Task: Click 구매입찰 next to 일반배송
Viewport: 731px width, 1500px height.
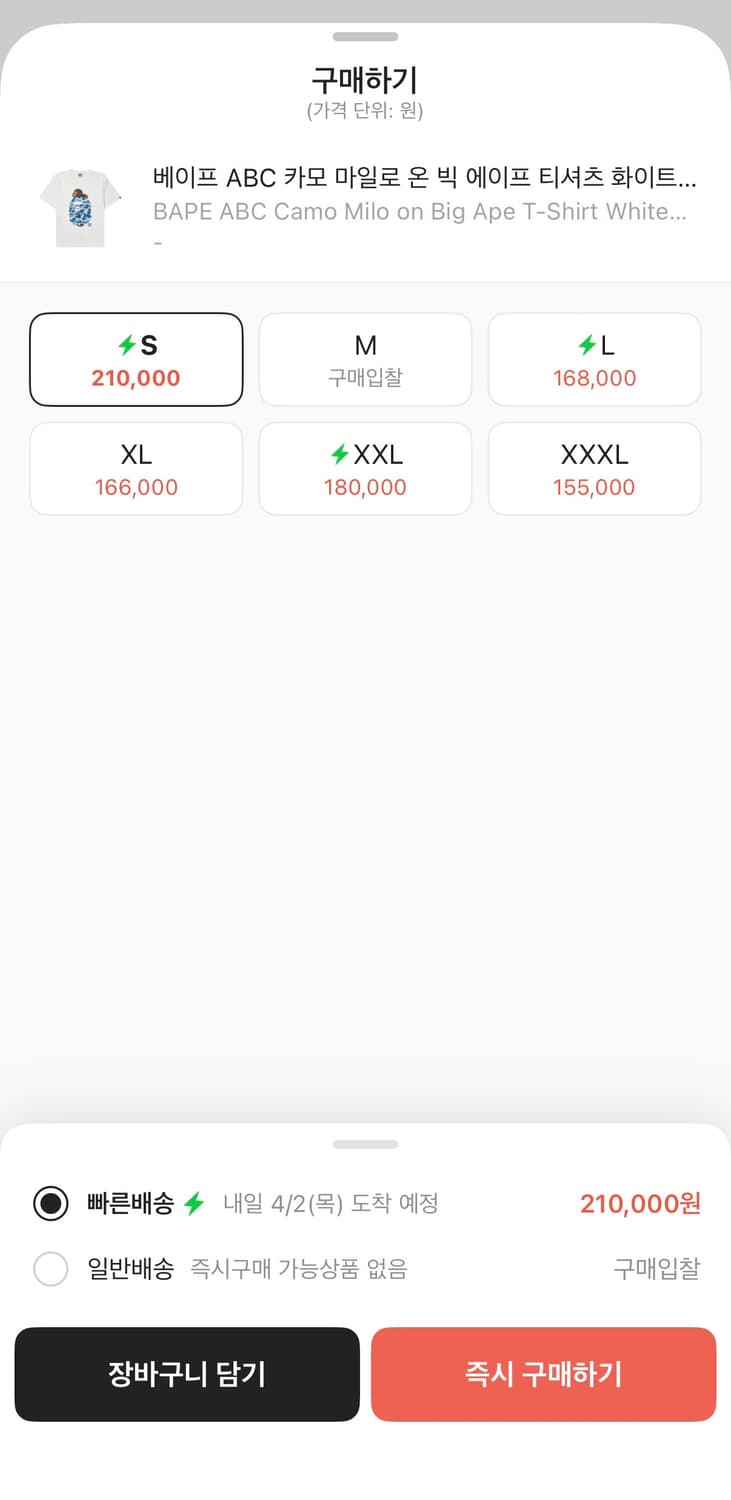Action: (656, 1268)
